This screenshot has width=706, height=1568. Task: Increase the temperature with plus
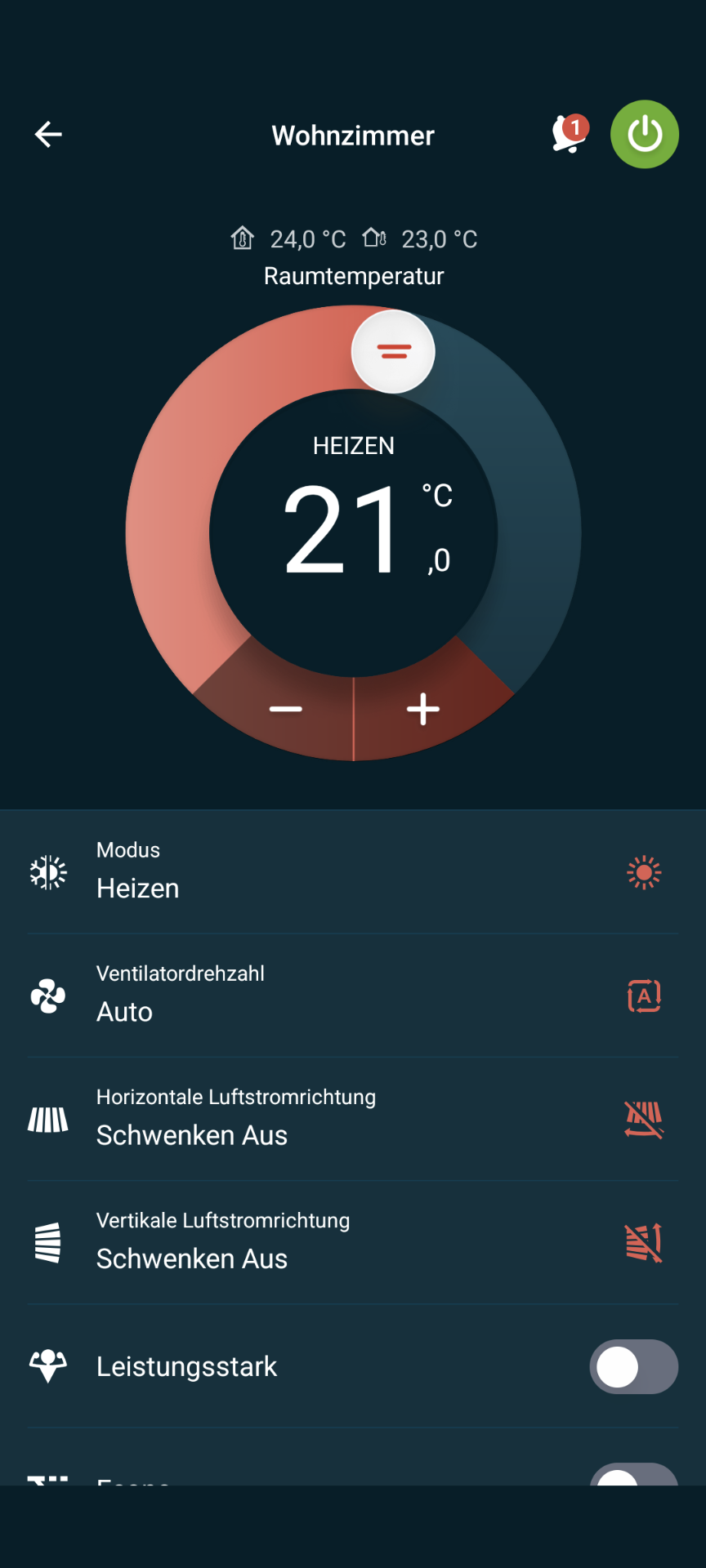[x=423, y=709]
